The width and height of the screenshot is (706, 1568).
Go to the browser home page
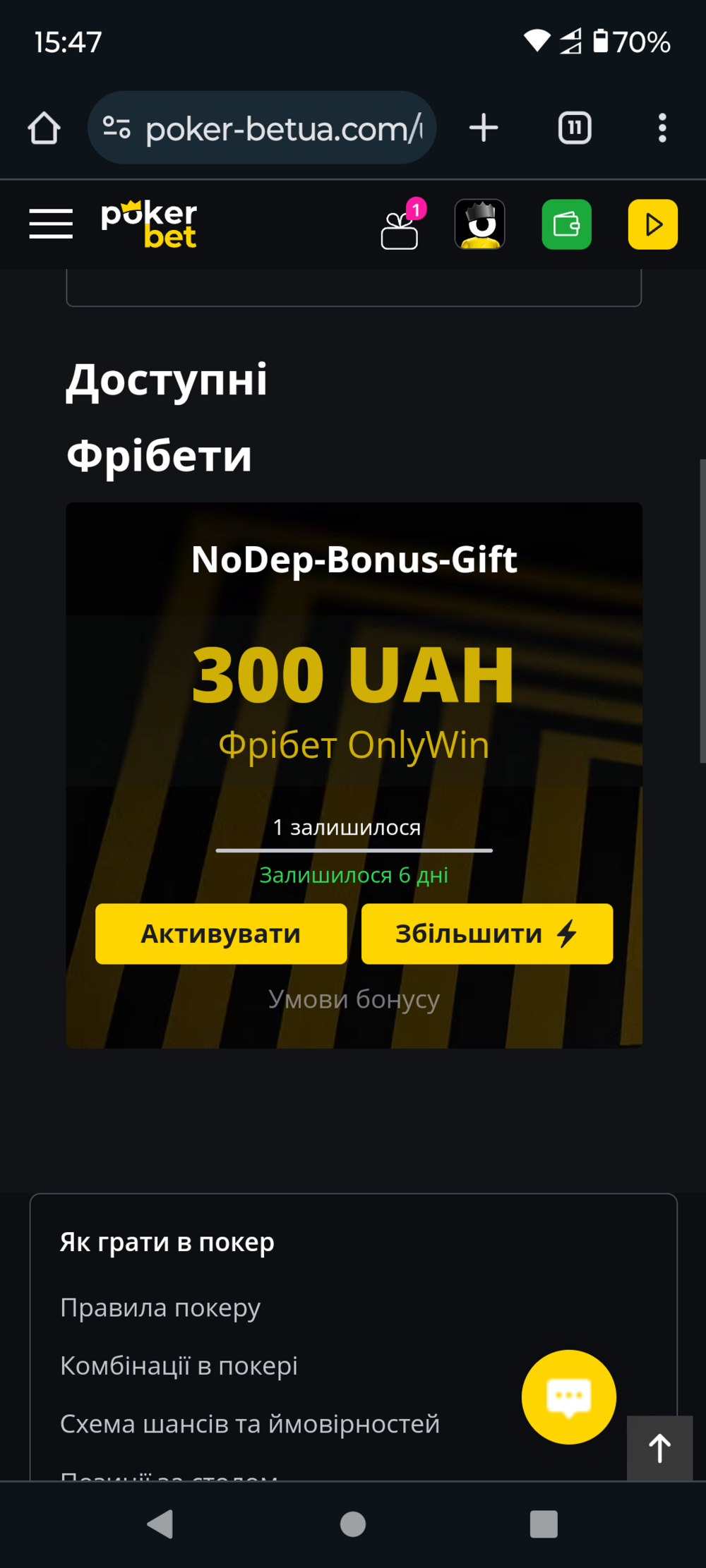coord(44,128)
